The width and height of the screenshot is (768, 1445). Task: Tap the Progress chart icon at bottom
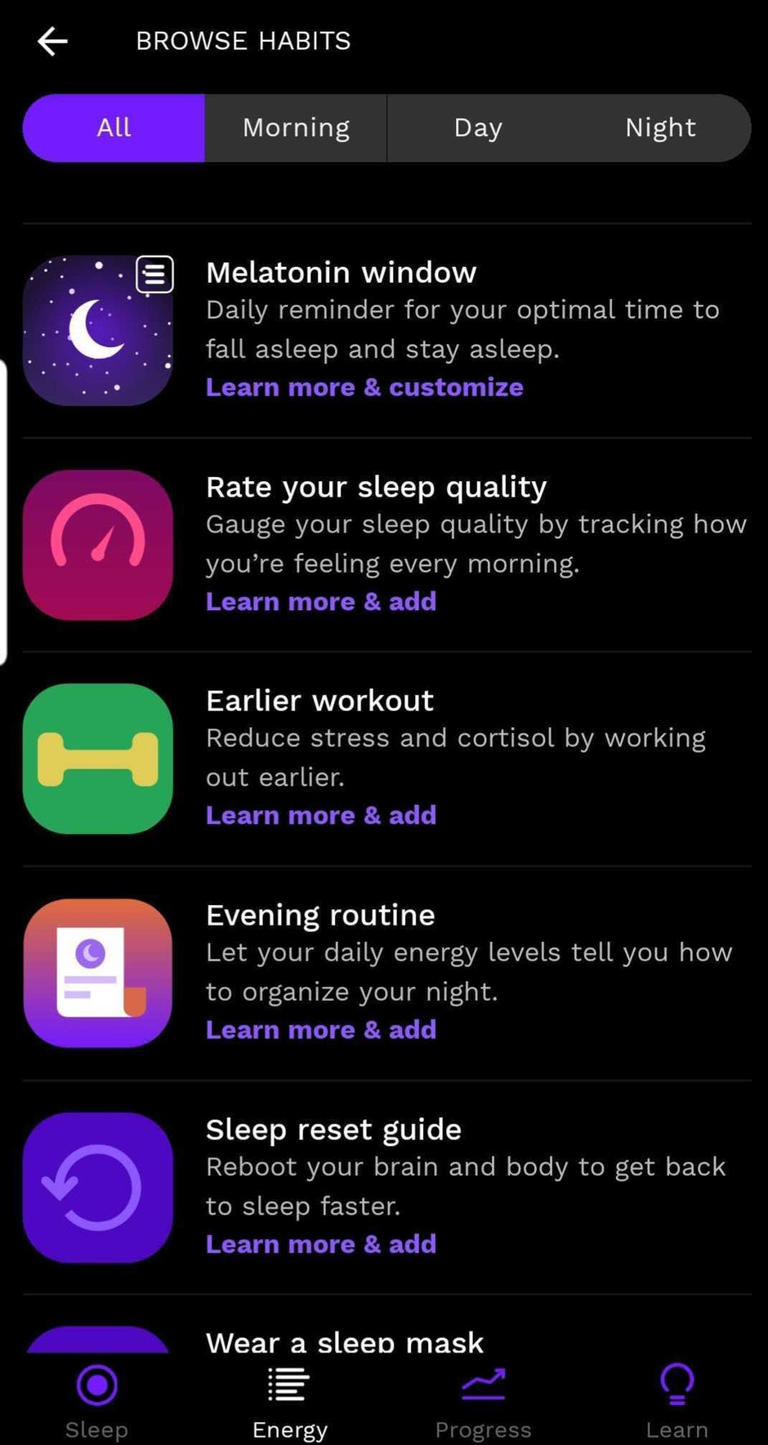tap(483, 1383)
